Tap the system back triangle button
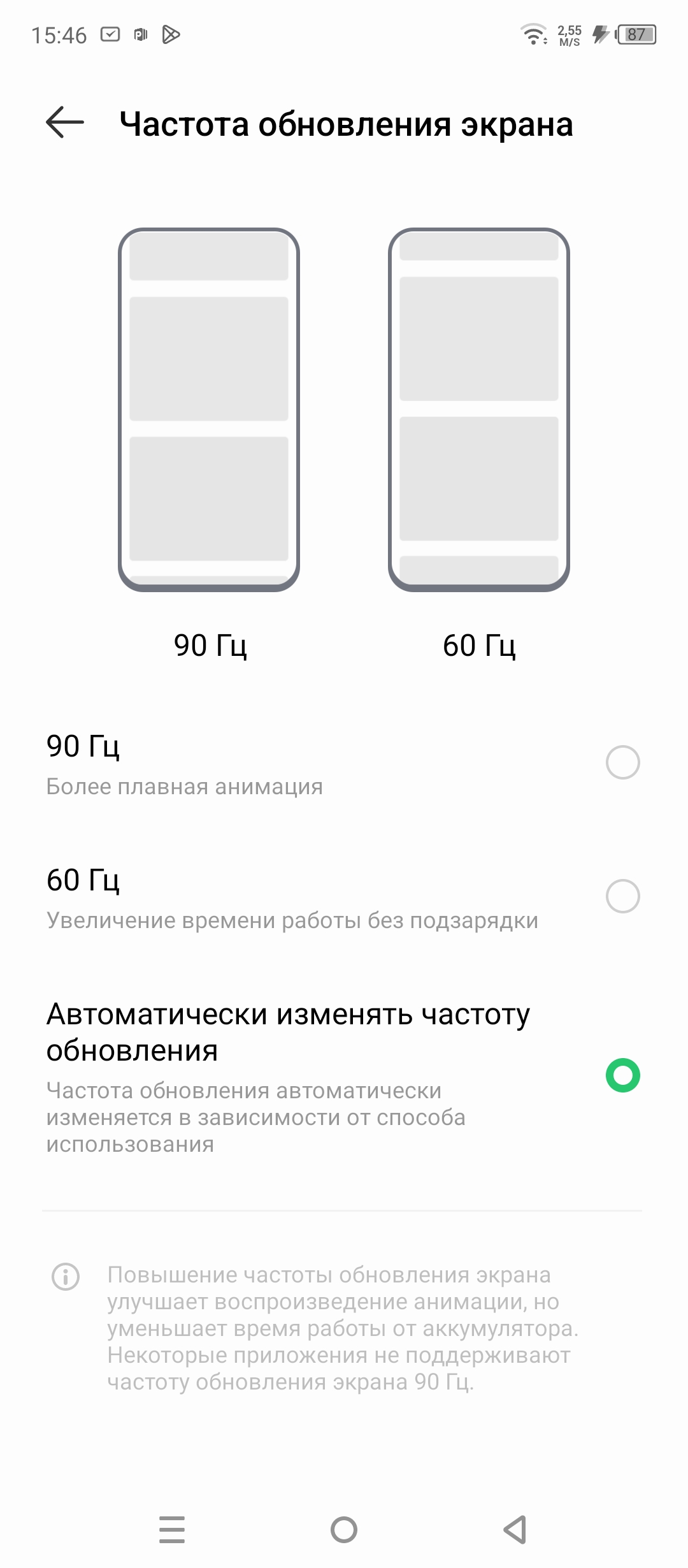 [x=515, y=1530]
